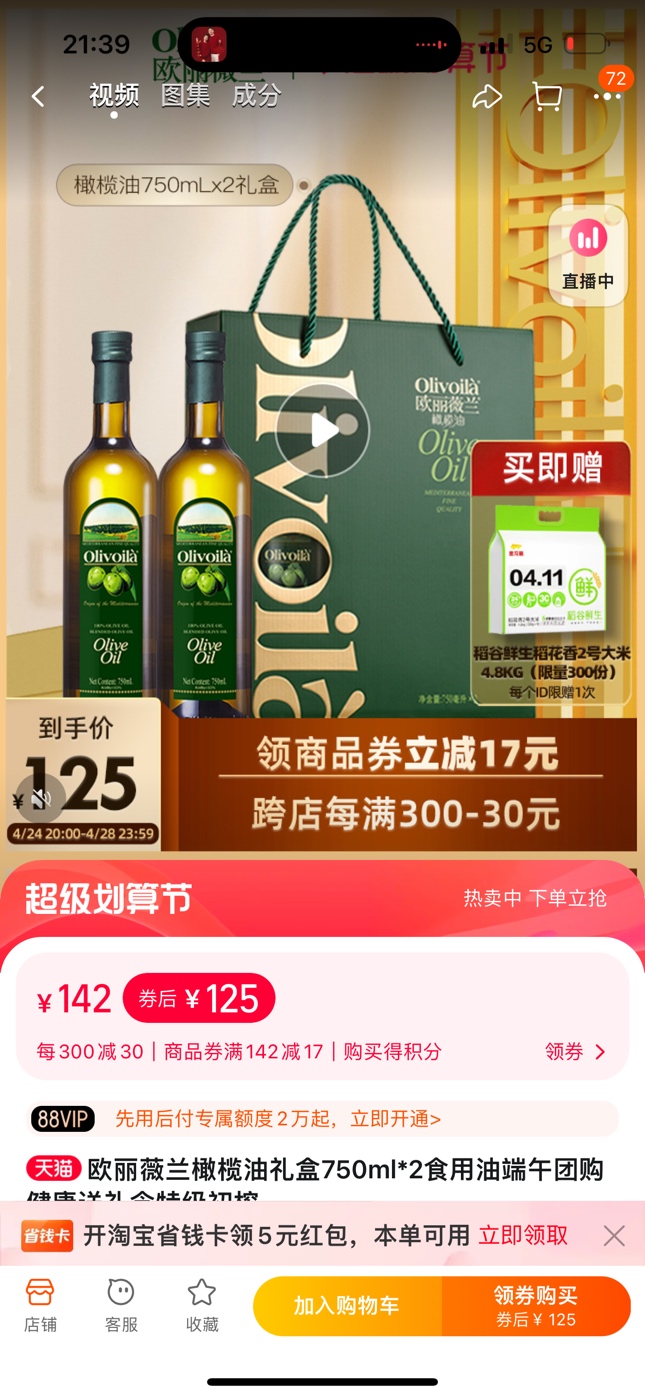Contact 客服 customer service
The height and width of the screenshot is (1398, 645).
coord(121,1306)
